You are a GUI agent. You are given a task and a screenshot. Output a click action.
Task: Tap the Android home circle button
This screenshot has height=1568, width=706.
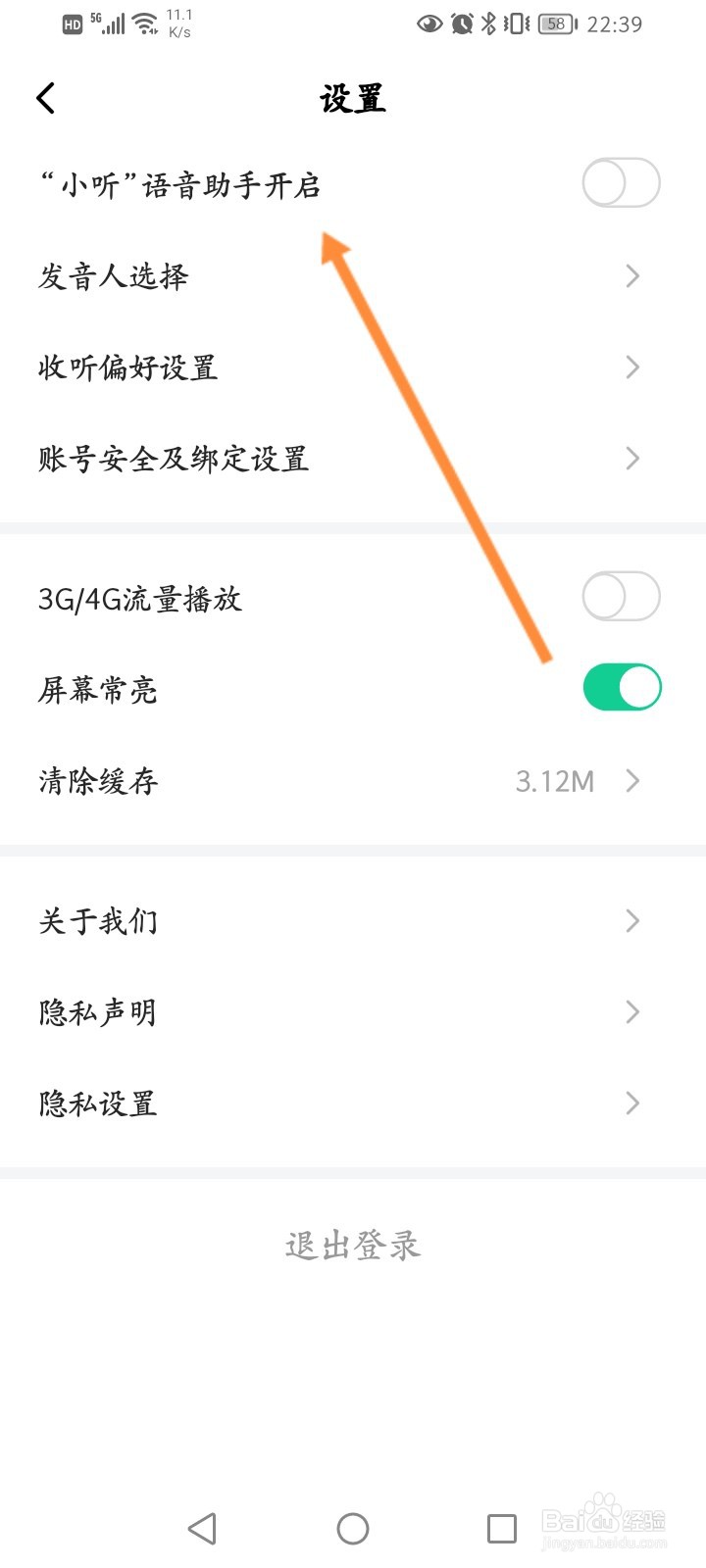click(352, 1528)
